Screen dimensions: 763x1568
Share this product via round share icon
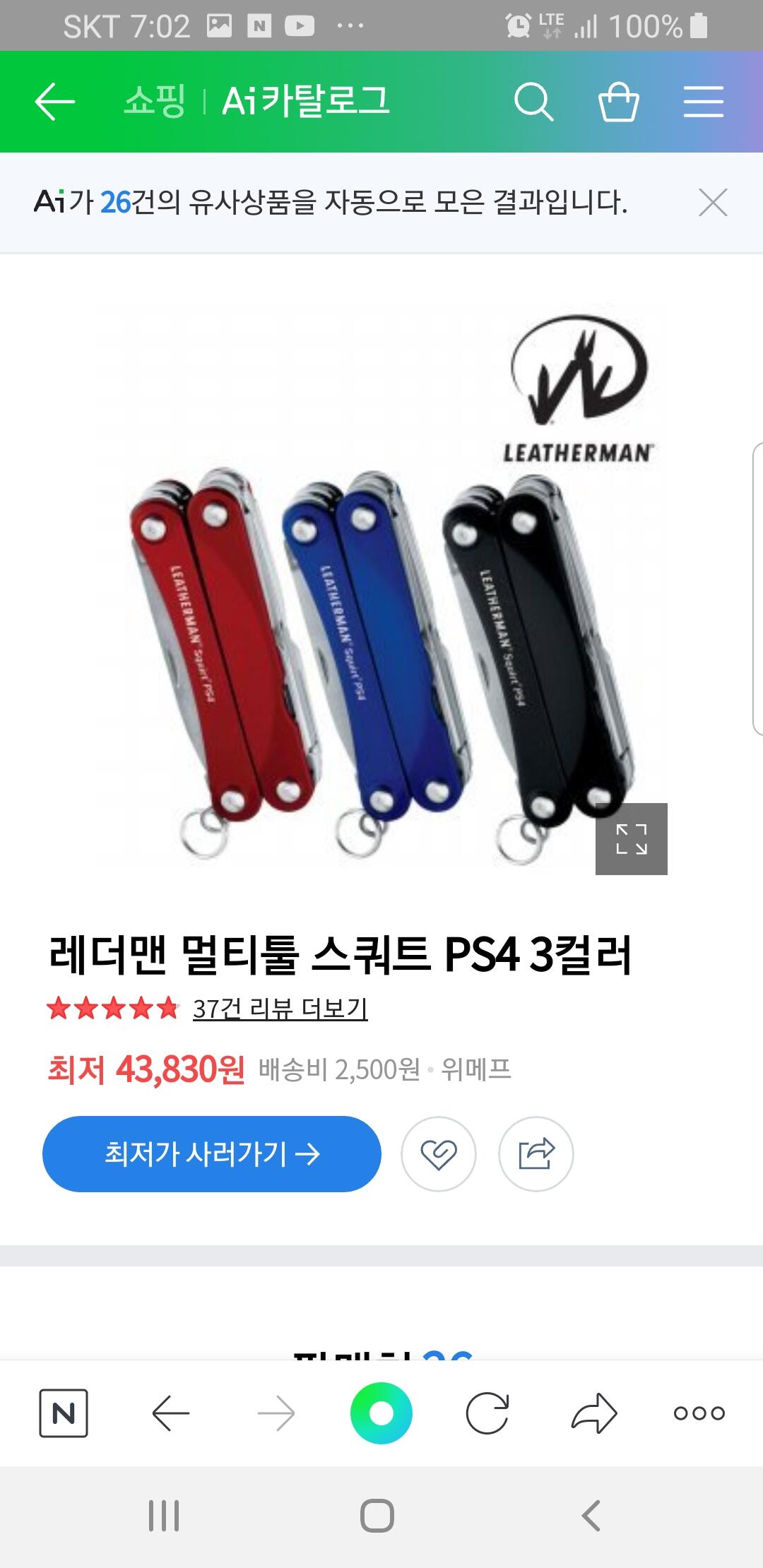coord(536,1154)
